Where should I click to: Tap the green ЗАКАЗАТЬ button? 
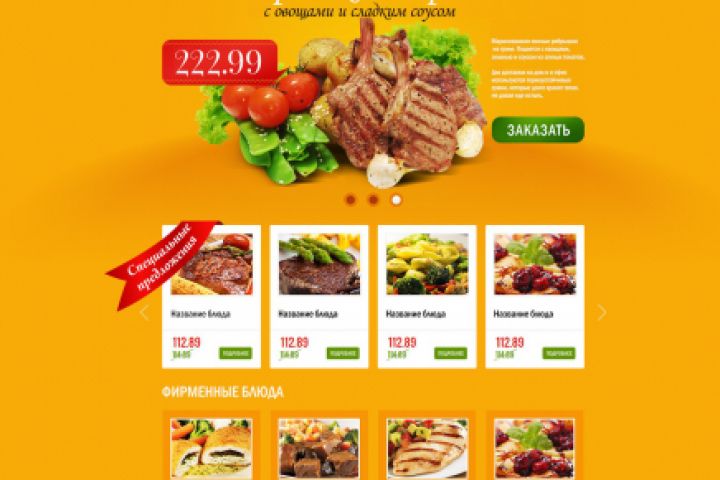537,130
